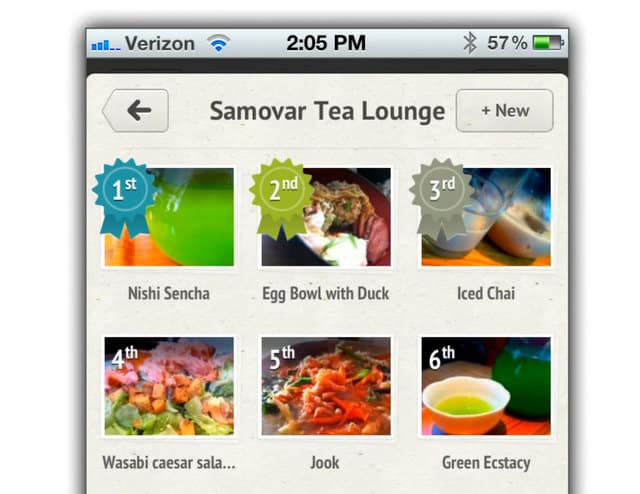Open the Nishi Sencha dish tile

coord(169,217)
